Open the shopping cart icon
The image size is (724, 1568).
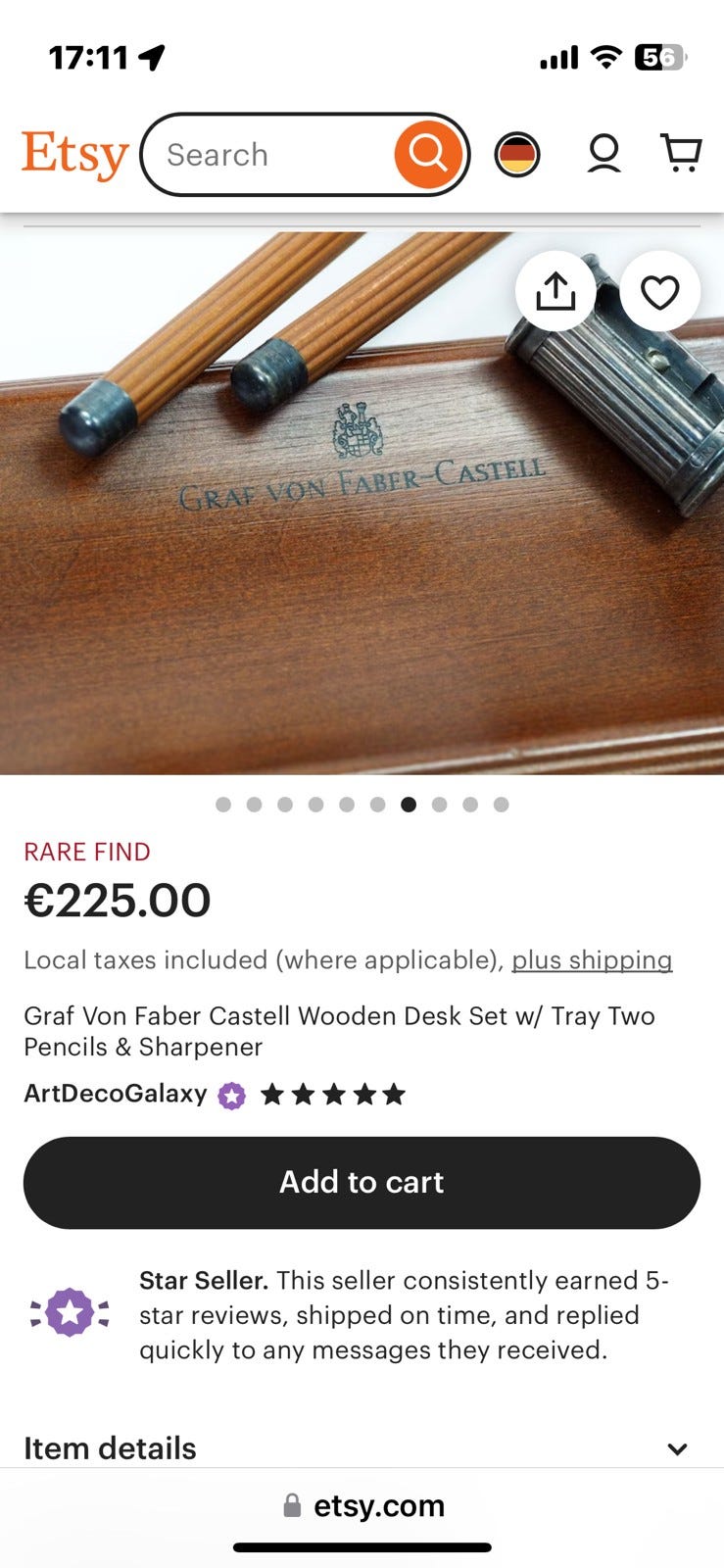682,153
